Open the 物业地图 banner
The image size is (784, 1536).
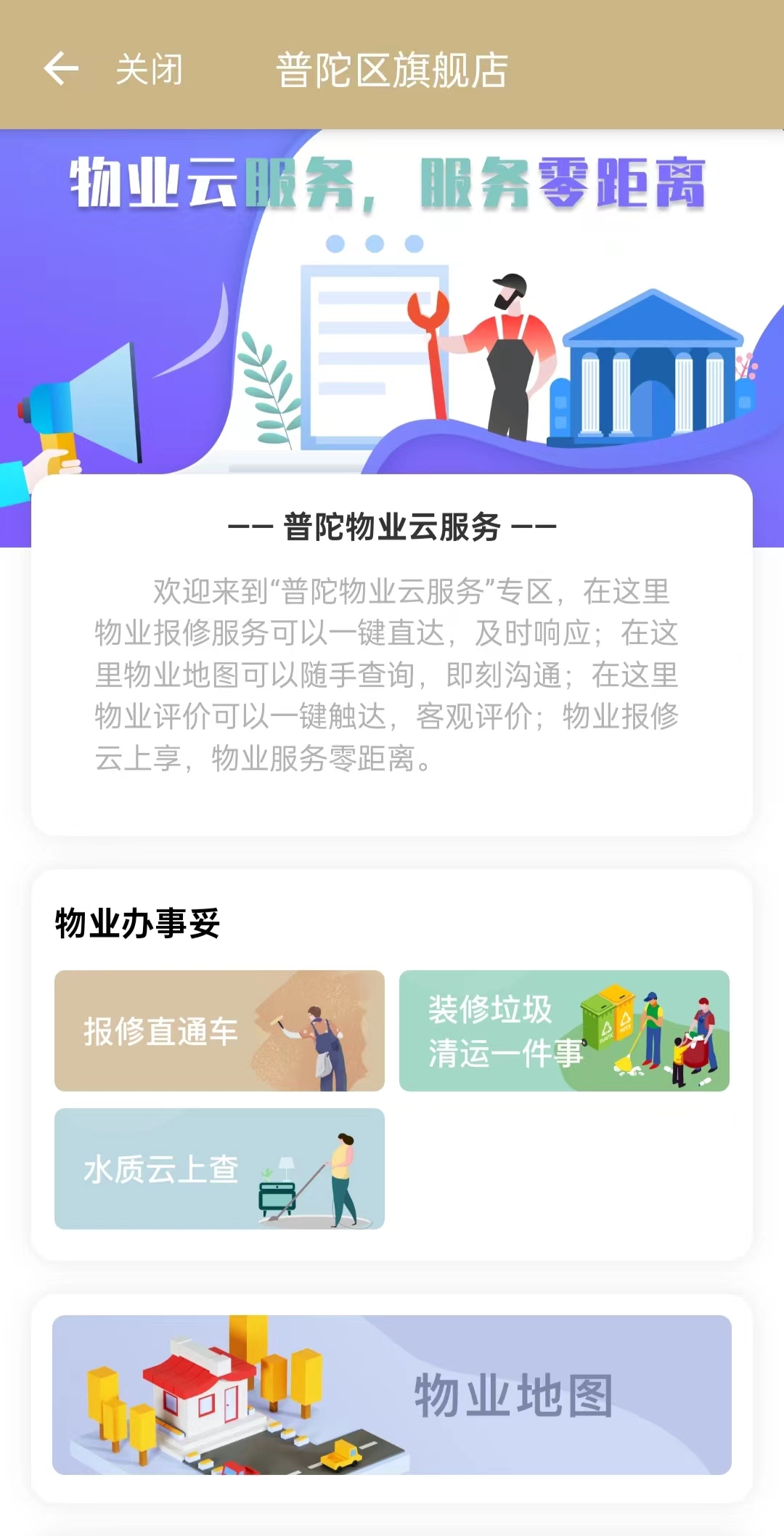(x=392, y=1395)
